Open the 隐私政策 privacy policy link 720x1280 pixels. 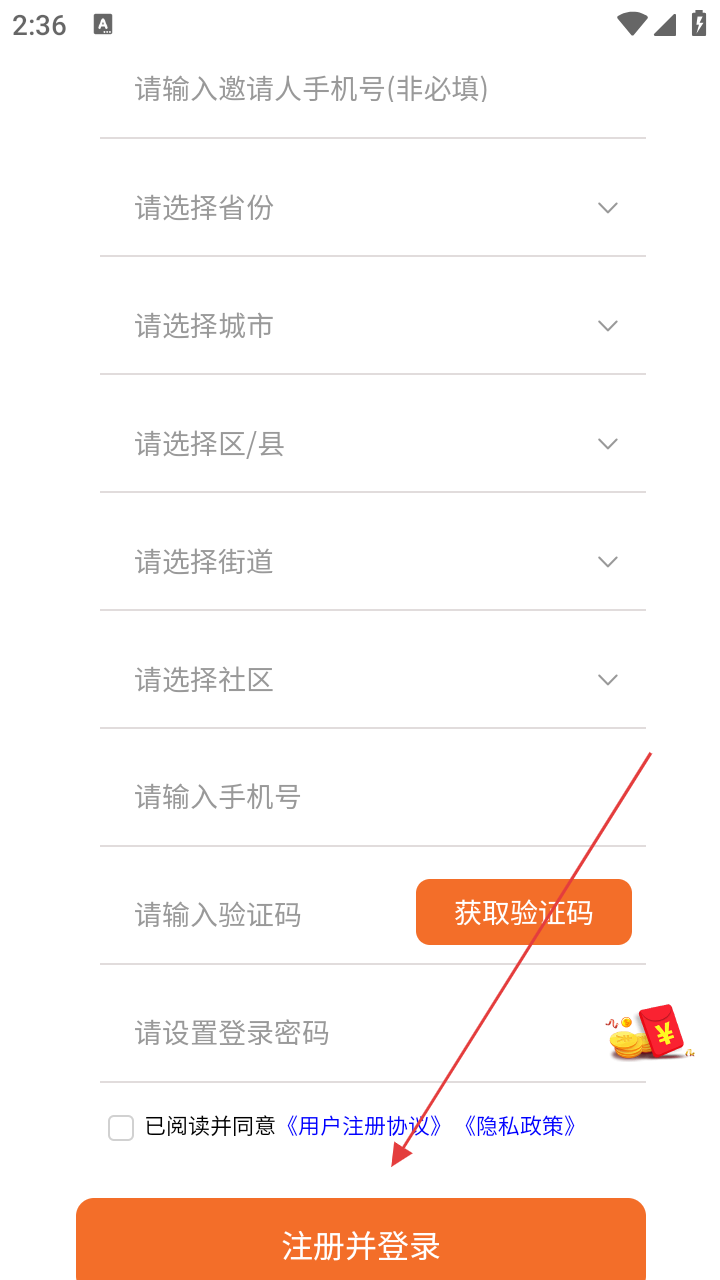pyautogui.click(x=520, y=1126)
